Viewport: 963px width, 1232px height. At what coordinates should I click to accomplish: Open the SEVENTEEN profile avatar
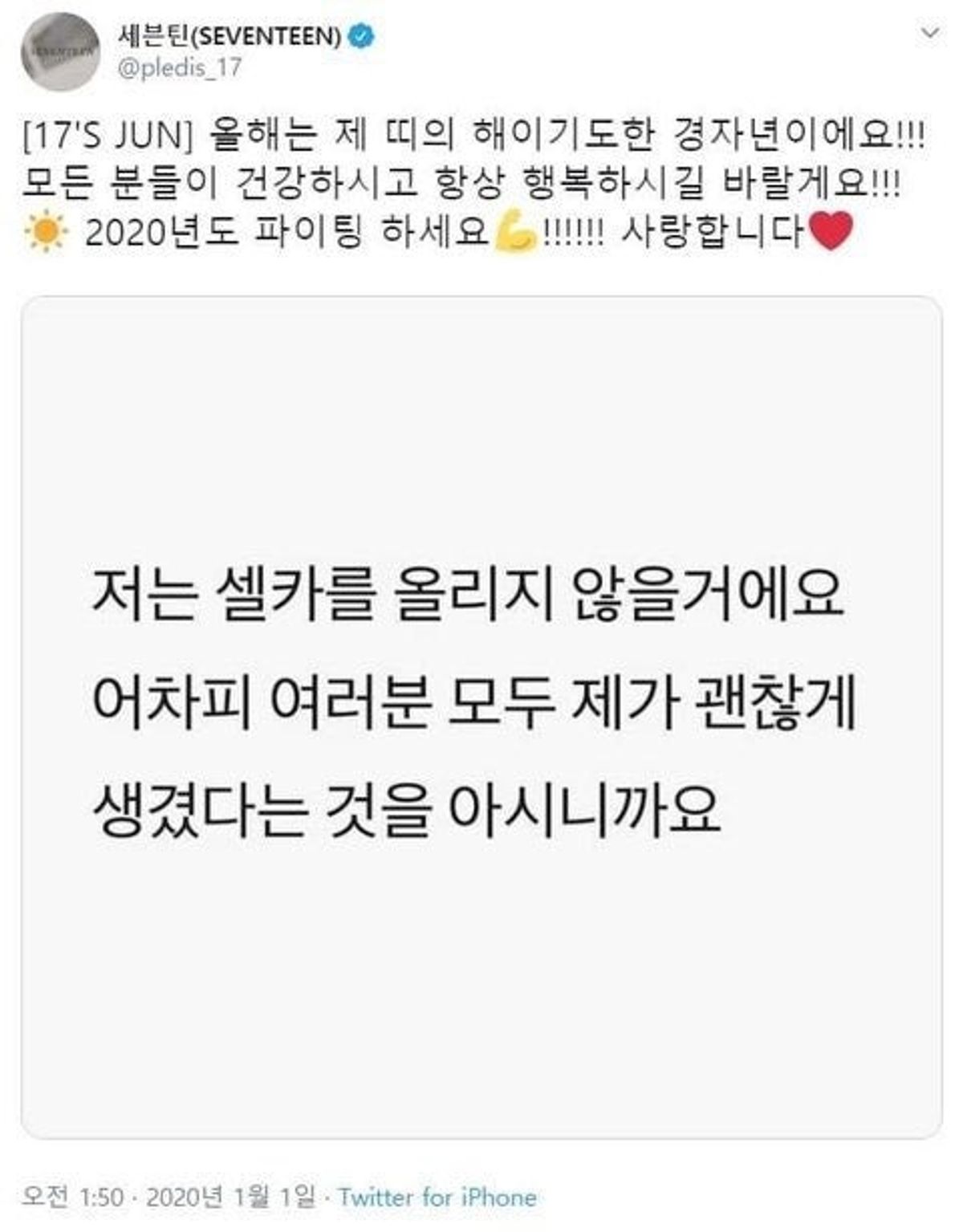coord(60,51)
